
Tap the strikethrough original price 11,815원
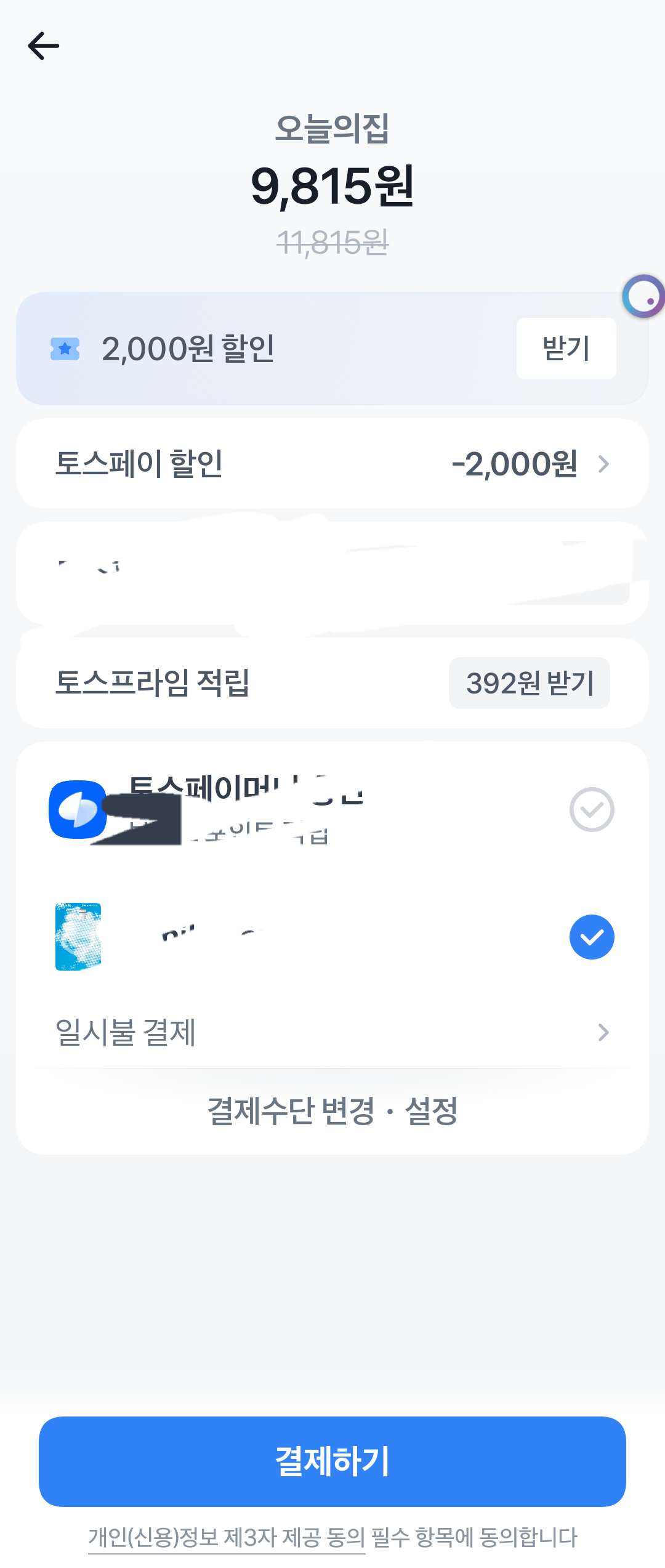click(x=332, y=241)
